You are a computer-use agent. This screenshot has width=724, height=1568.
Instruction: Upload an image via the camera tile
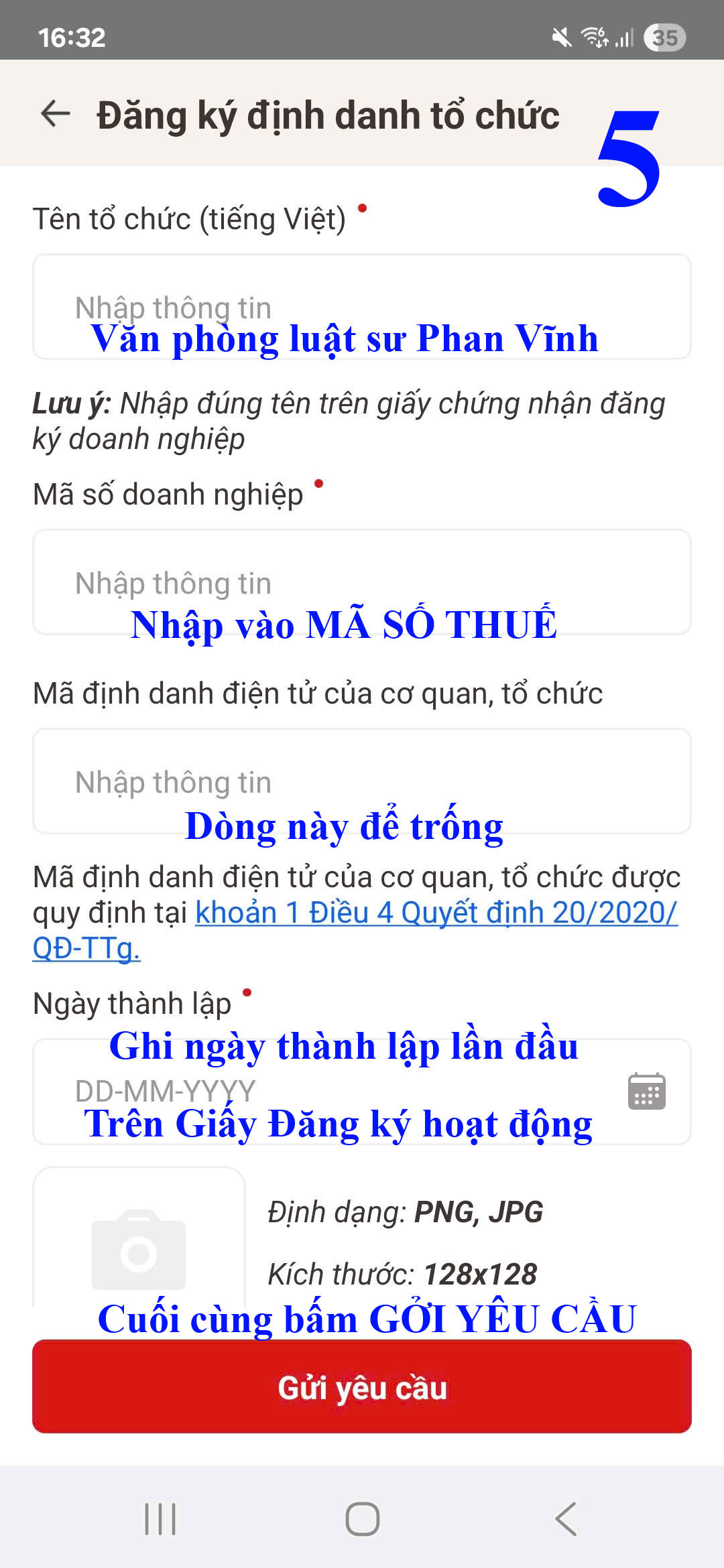point(139,1246)
